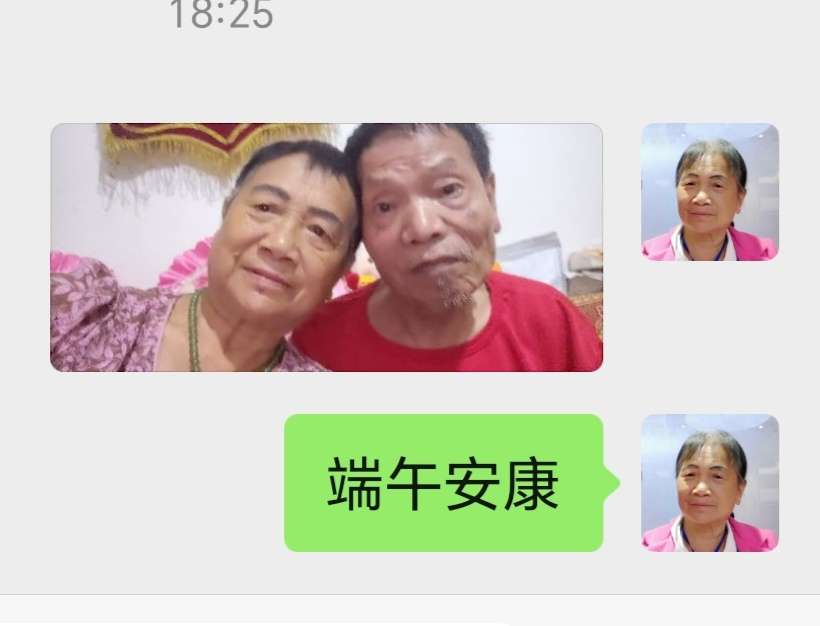Screen dimensions: 820x626
Task: Tap the sender avatar beside the photo message
Action: tap(709, 192)
